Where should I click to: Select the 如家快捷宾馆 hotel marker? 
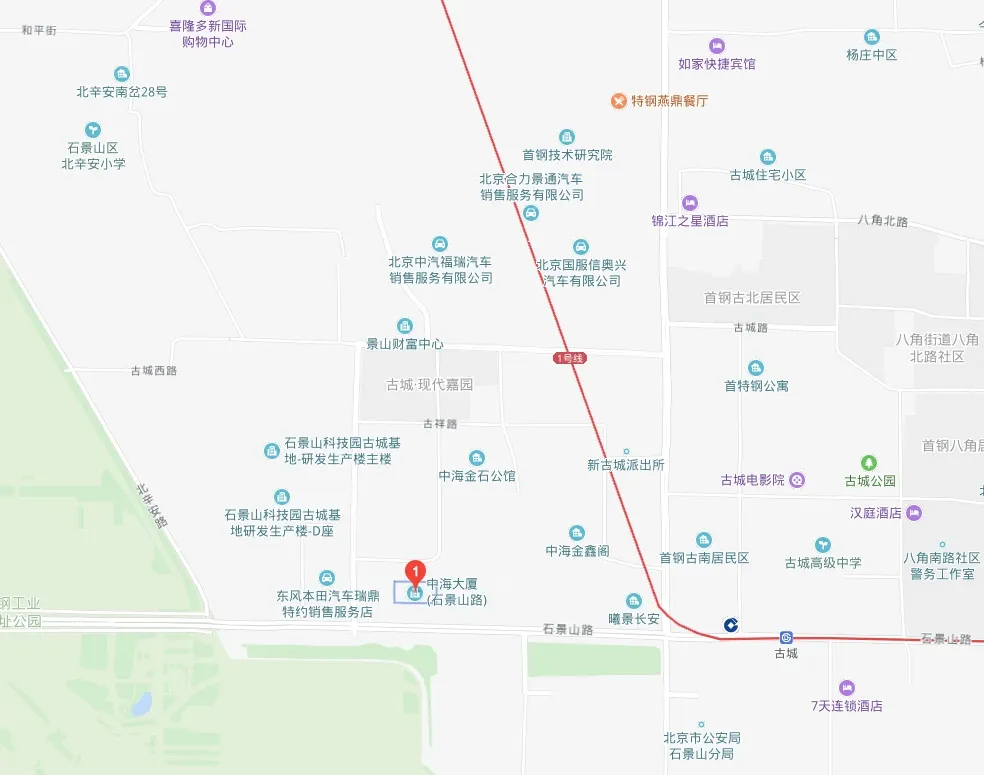pyautogui.click(x=716, y=46)
